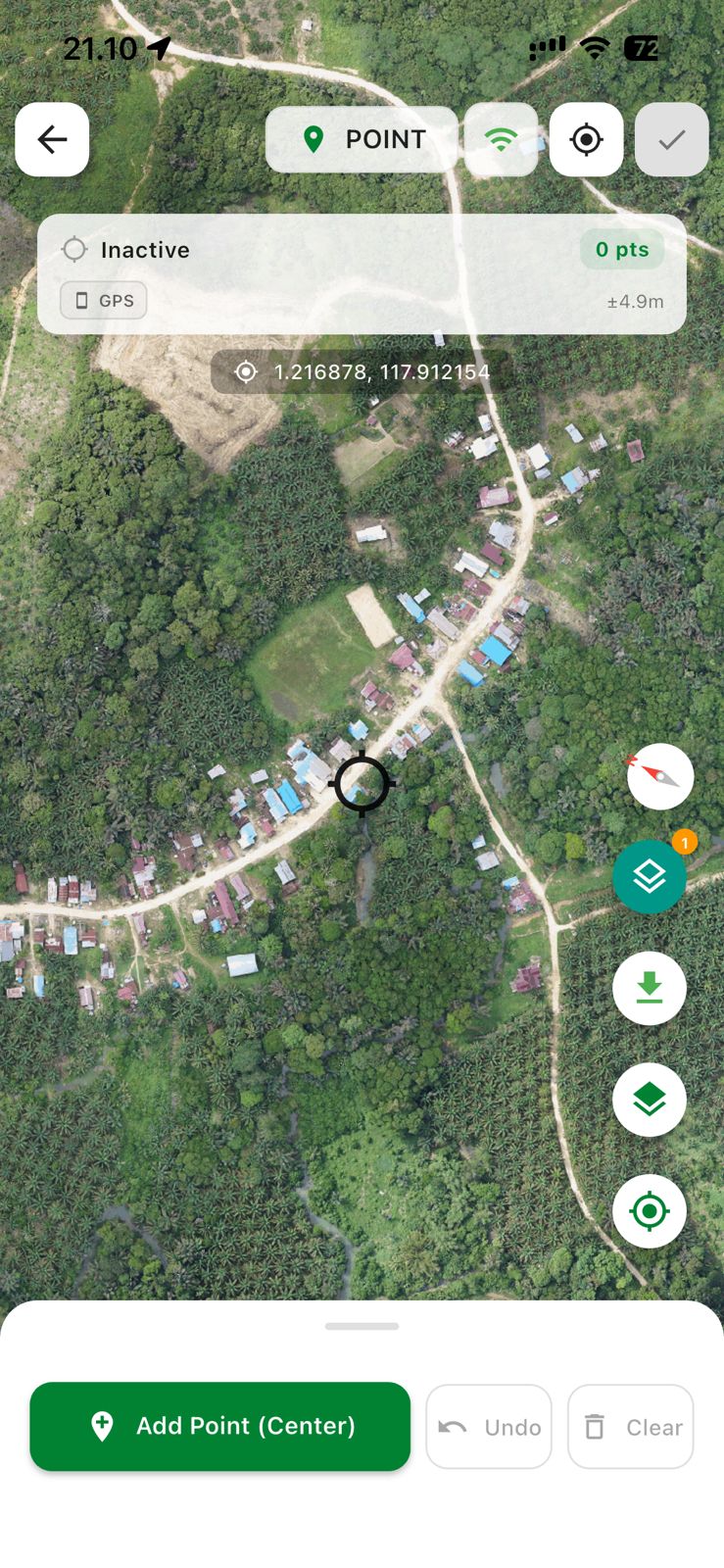This screenshot has width=724, height=1568.
Task: Tap the coordinates pill 1.216878, 117.912154
Action: click(362, 372)
